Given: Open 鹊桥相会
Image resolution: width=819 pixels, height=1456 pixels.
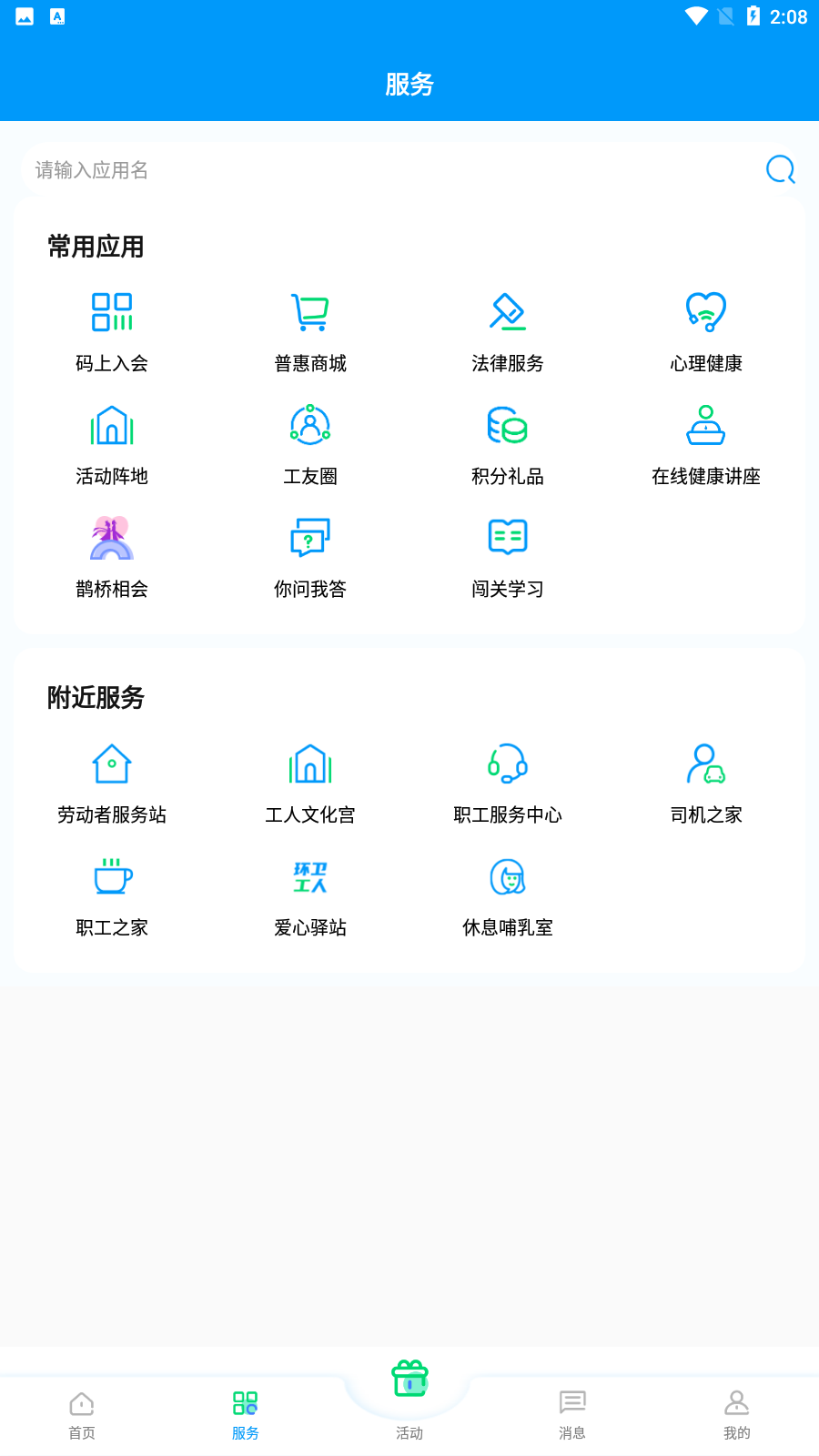Looking at the screenshot, I should coord(112,558).
